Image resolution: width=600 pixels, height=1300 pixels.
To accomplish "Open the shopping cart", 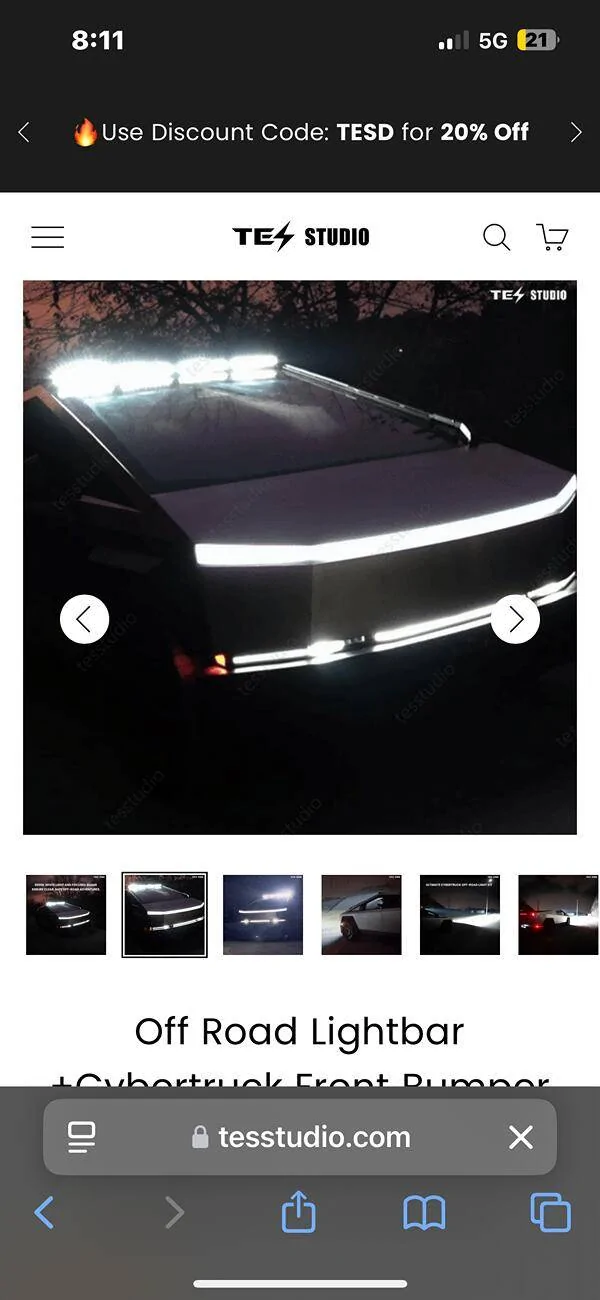I will [552, 237].
